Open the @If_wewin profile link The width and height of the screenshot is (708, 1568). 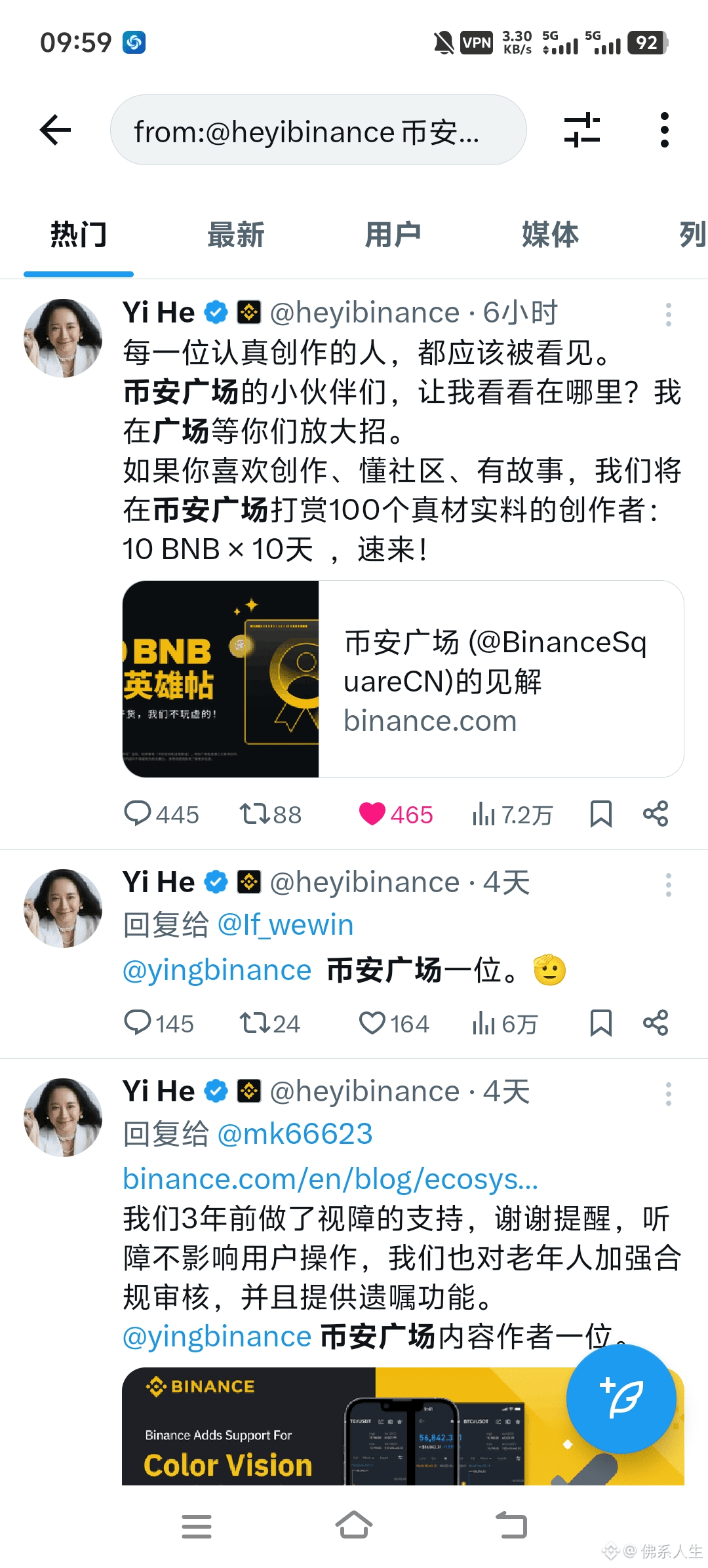tap(285, 925)
